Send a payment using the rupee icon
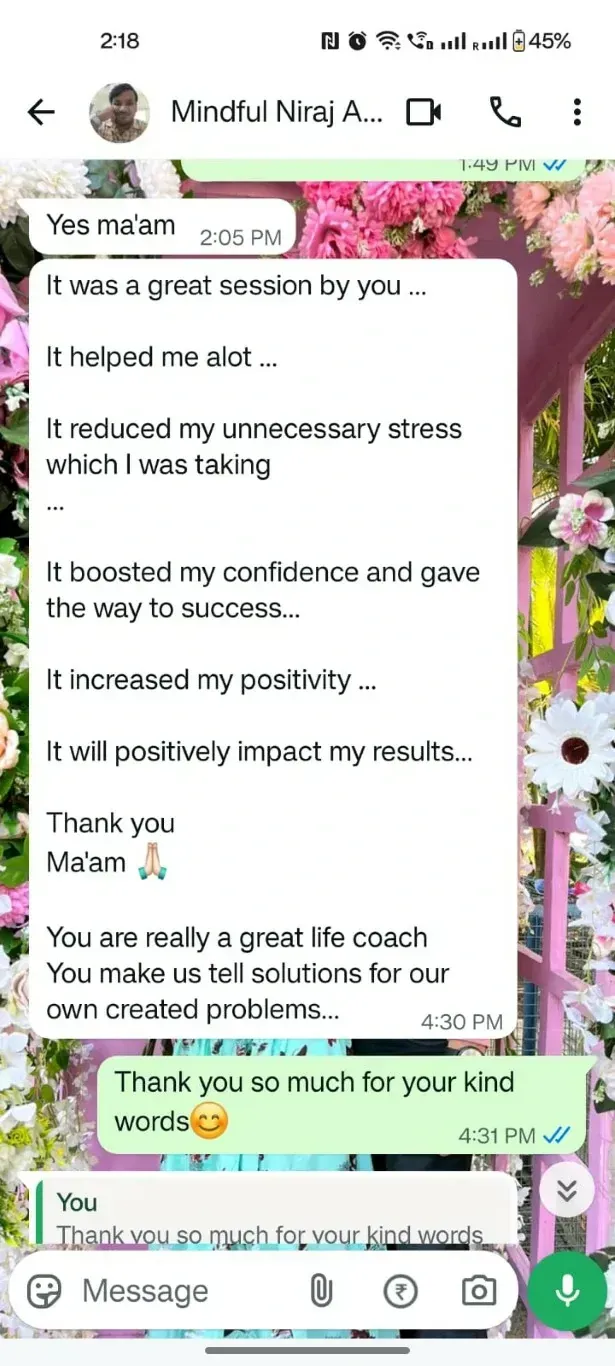Screen dimensions: 615x1366 point(400,1291)
